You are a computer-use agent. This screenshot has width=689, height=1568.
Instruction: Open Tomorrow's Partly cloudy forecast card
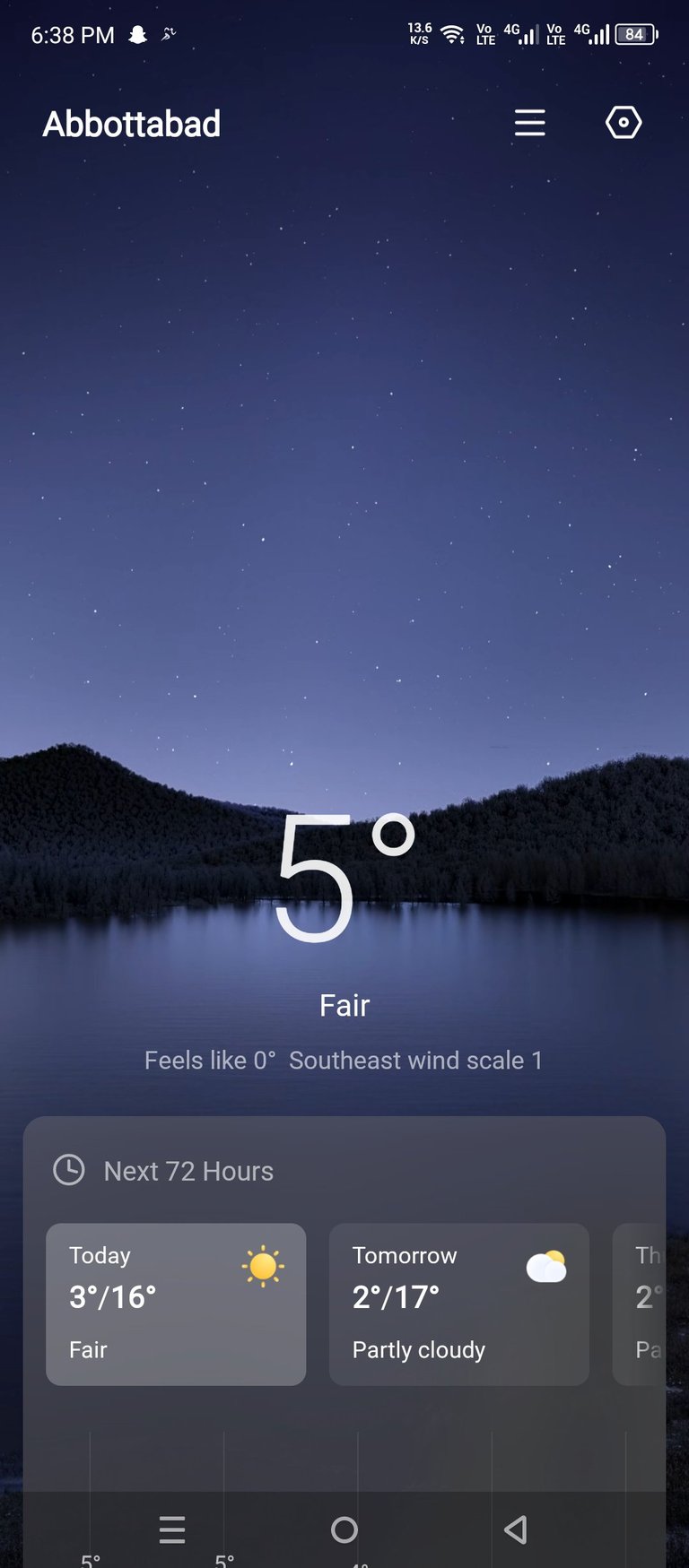coord(458,1304)
